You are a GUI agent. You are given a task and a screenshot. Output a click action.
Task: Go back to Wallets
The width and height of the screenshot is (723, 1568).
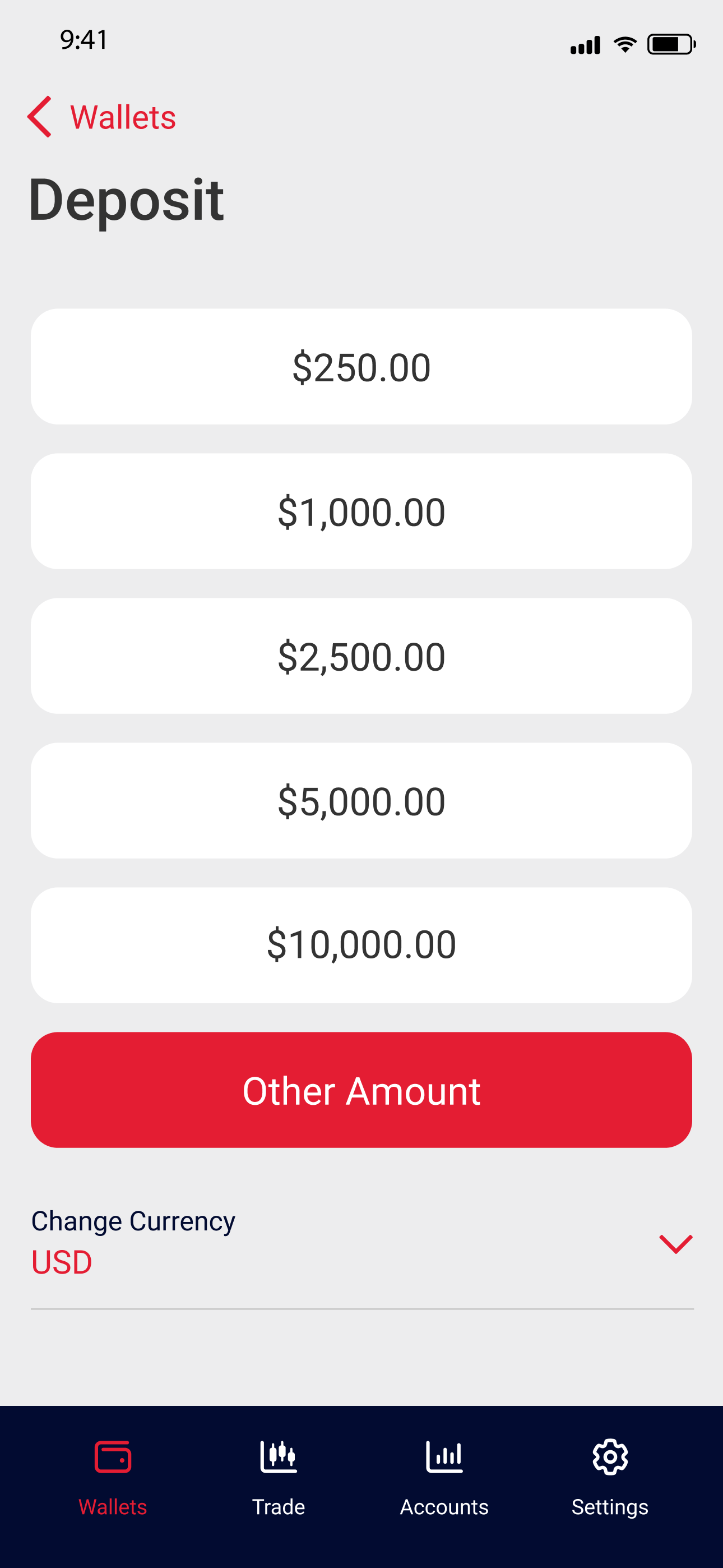click(x=101, y=117)
